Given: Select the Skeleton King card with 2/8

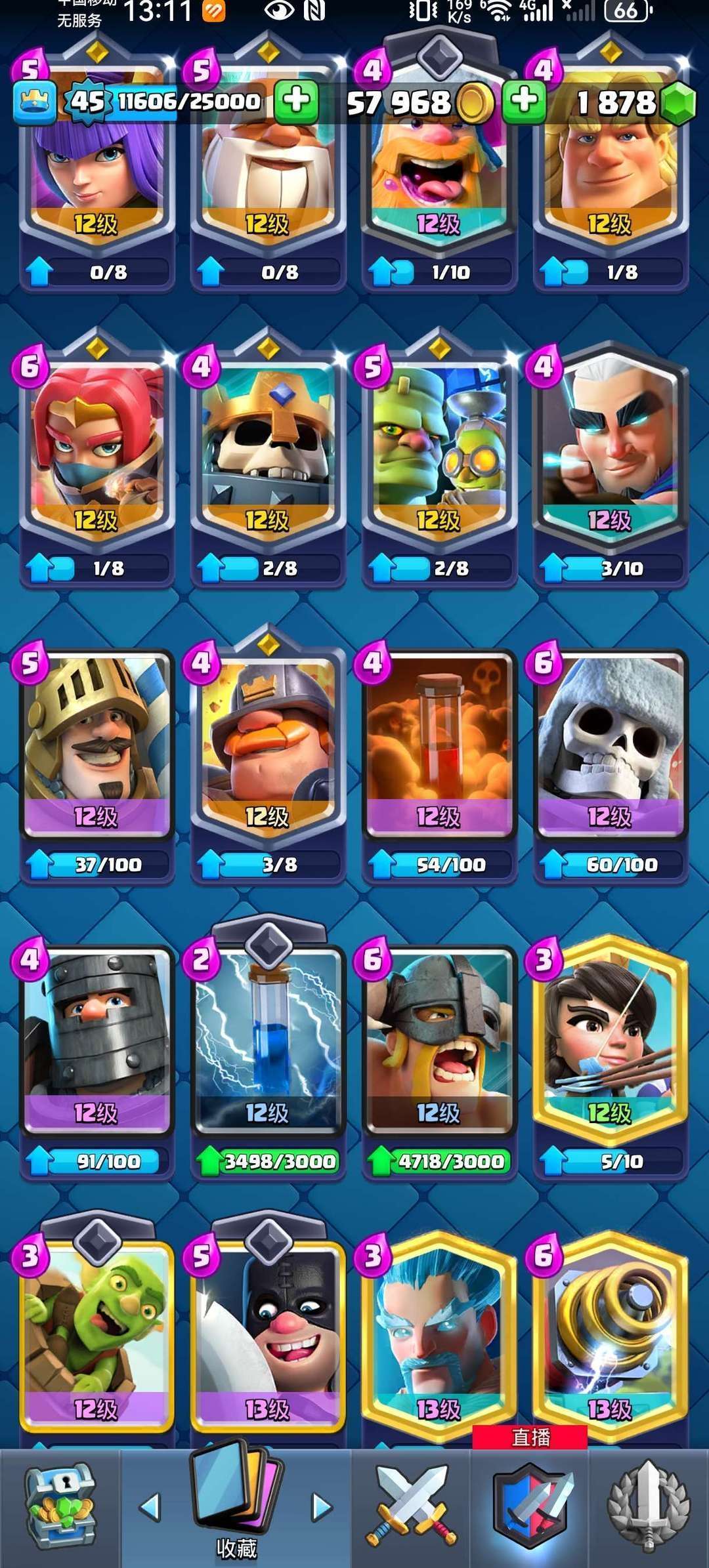Looking at the screenshot, I should click(x=268, y=466).
